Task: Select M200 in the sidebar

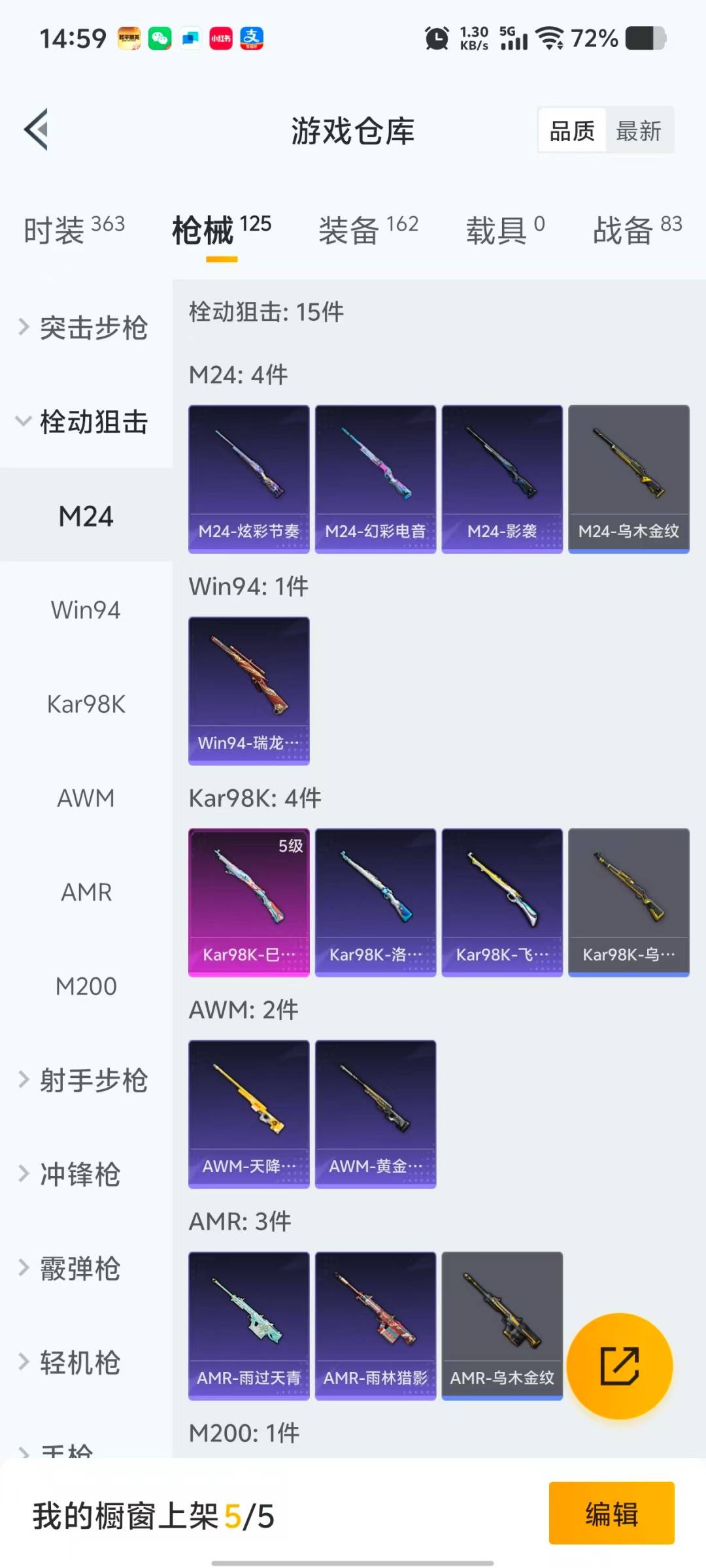Action: coord(86,987)
